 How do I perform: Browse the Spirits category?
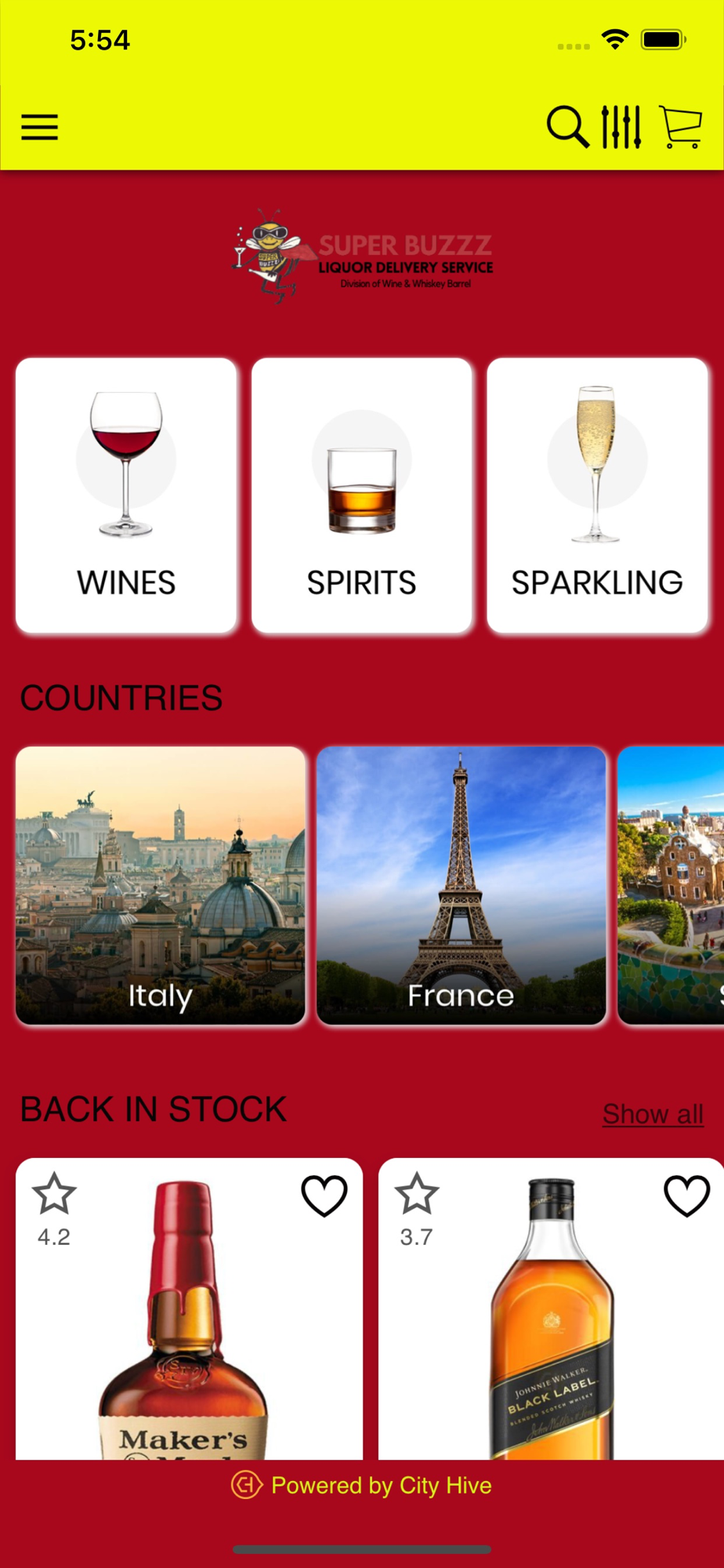tap(362, 495)
